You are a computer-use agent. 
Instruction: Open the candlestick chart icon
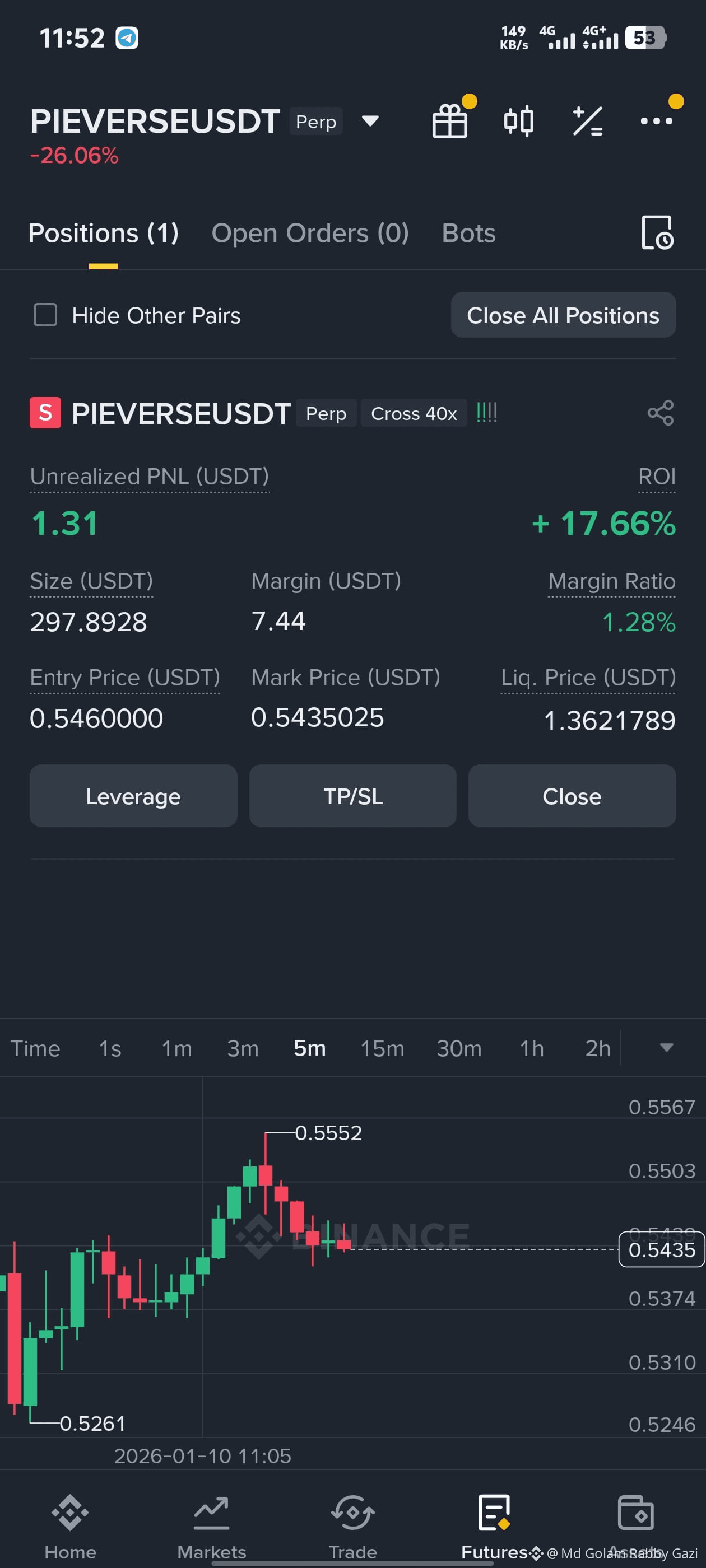click(x=518, y=120)
